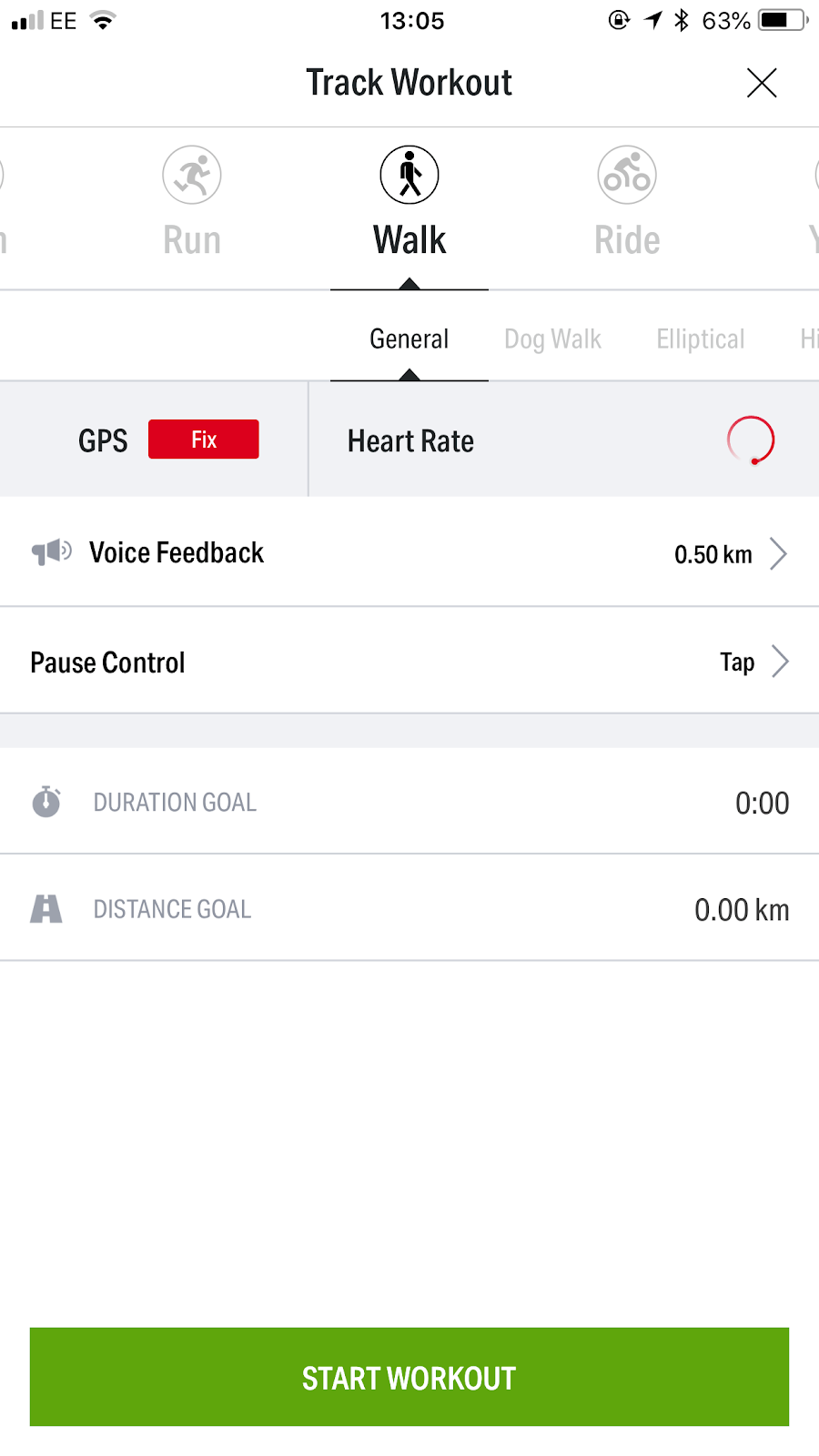Start the workout
The height and width of the screenshot is (1456, 819).
(409, 1377)
